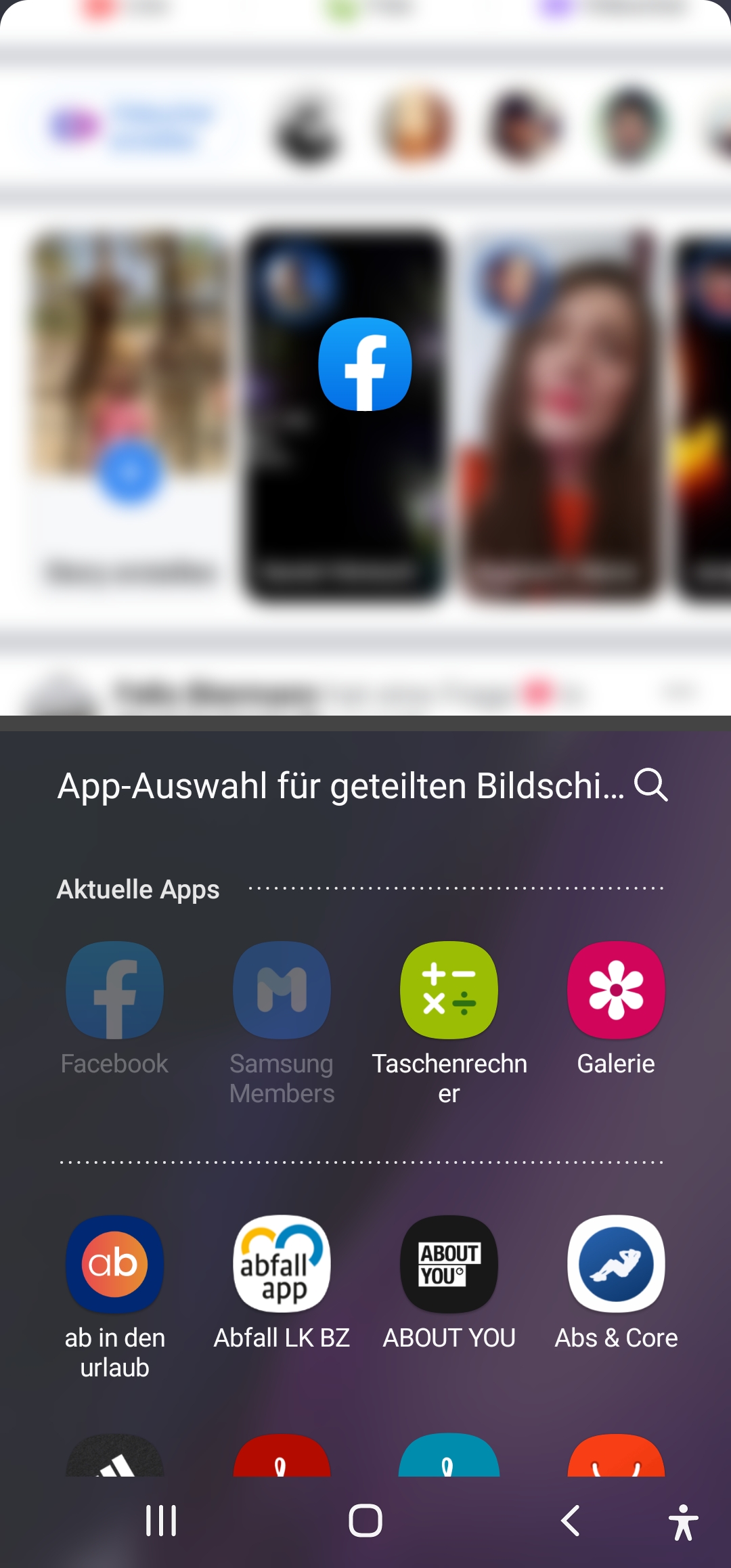Screen dimensions: 731x1568
Task: Launch the Abfall LK BZ app
Action: pos(282,1265)
